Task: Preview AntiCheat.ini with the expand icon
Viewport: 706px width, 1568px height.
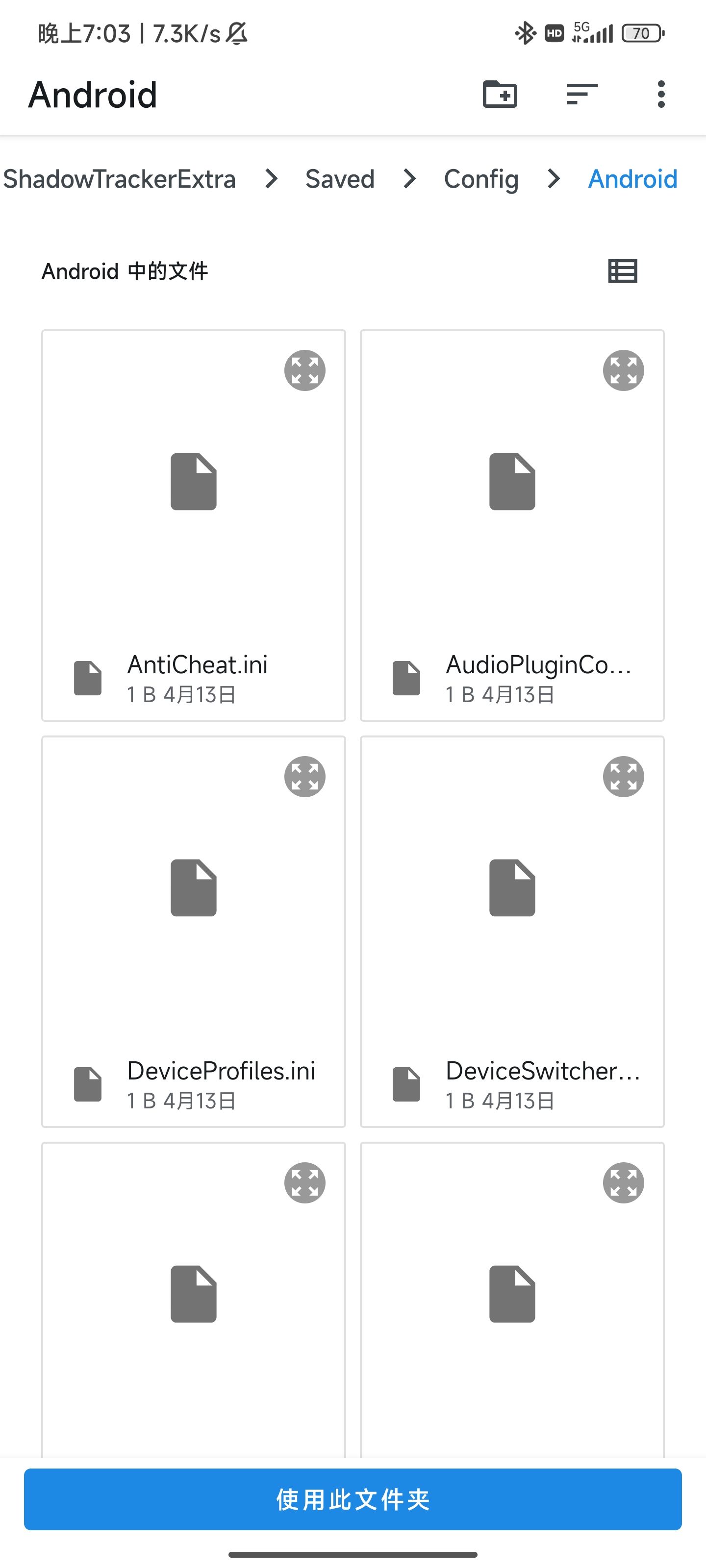Action: (304, 370)
